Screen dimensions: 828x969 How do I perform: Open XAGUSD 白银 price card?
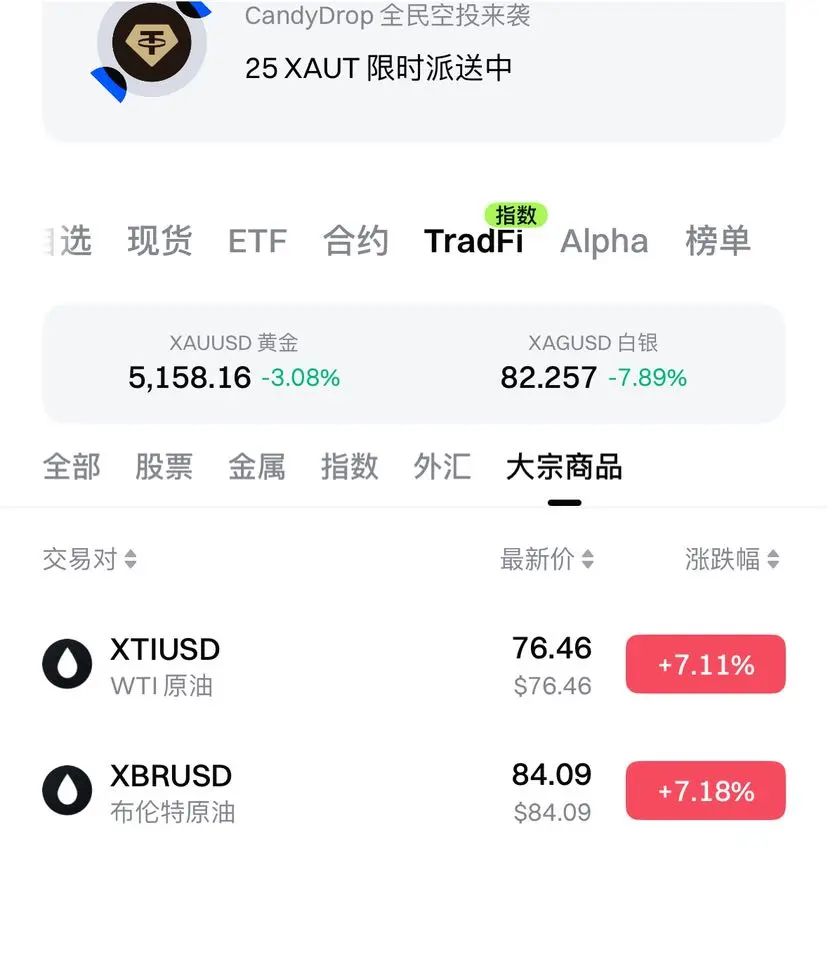coord(593,363)
